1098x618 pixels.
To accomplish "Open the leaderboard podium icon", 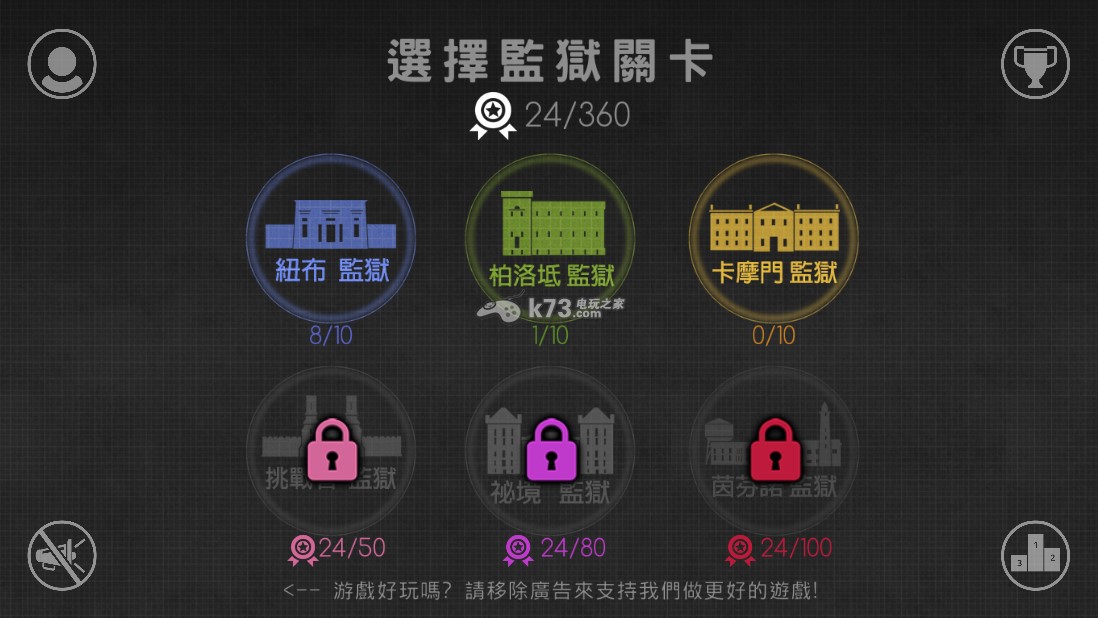I will coord(1035,555).
